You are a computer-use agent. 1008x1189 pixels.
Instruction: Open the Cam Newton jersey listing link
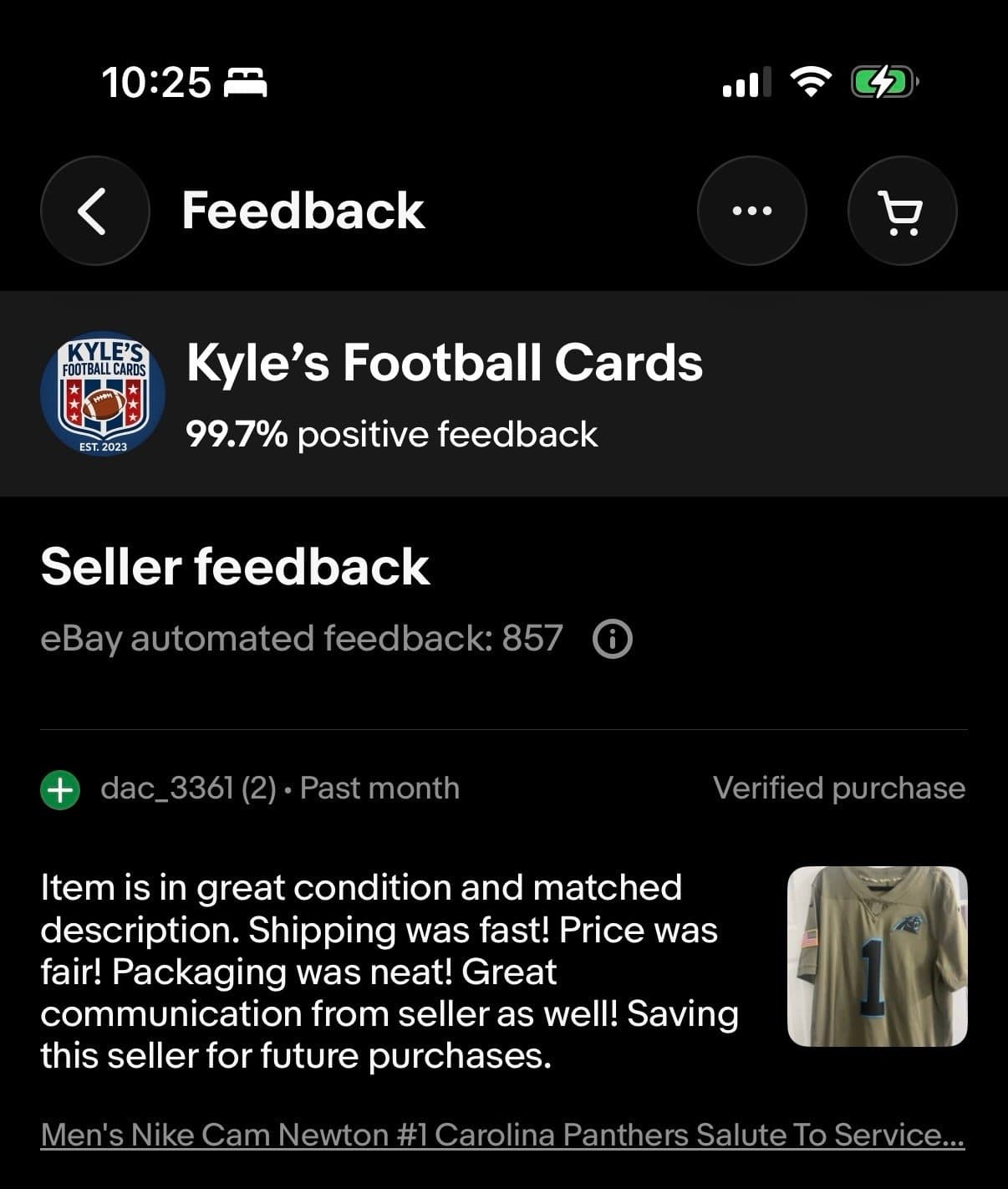(501, 1135)
